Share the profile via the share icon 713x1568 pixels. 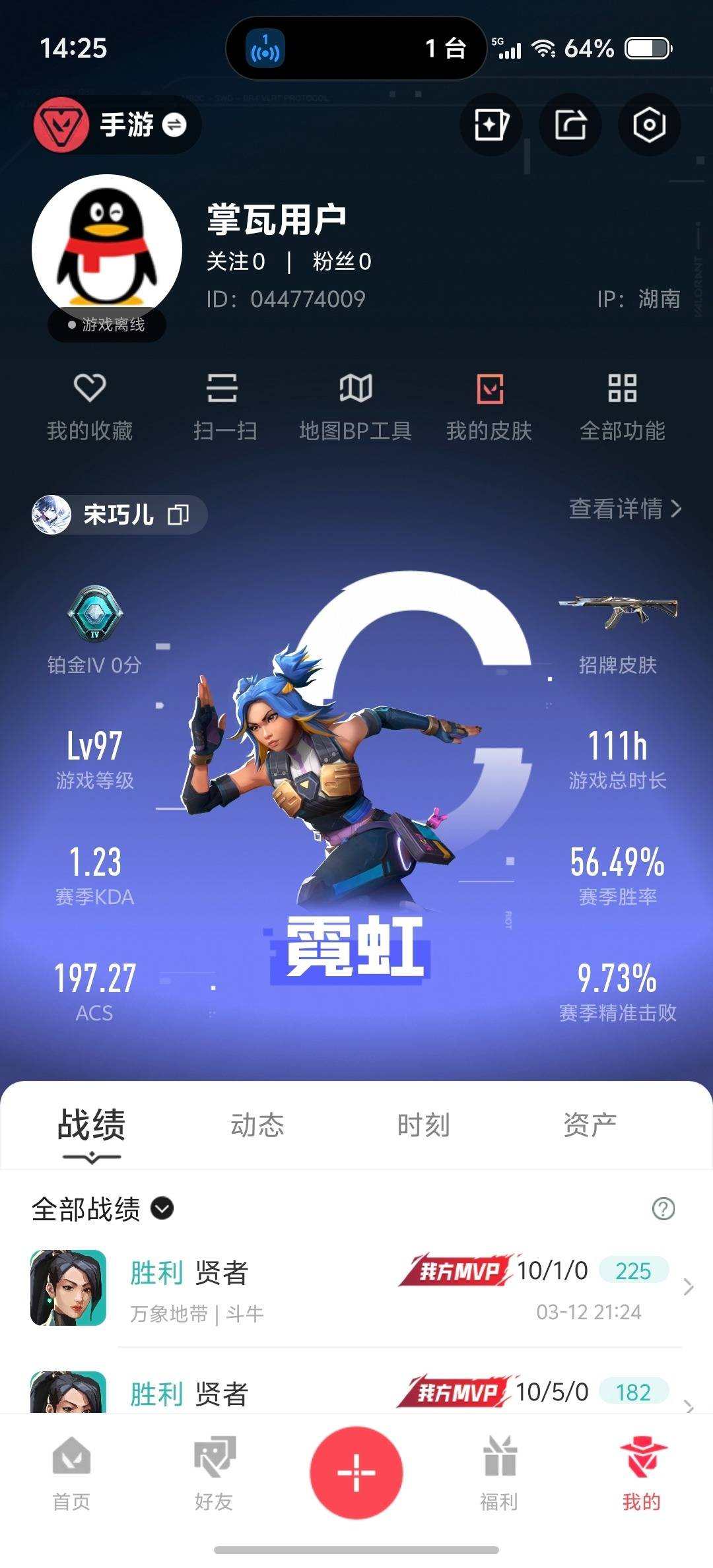coord(570,125)
